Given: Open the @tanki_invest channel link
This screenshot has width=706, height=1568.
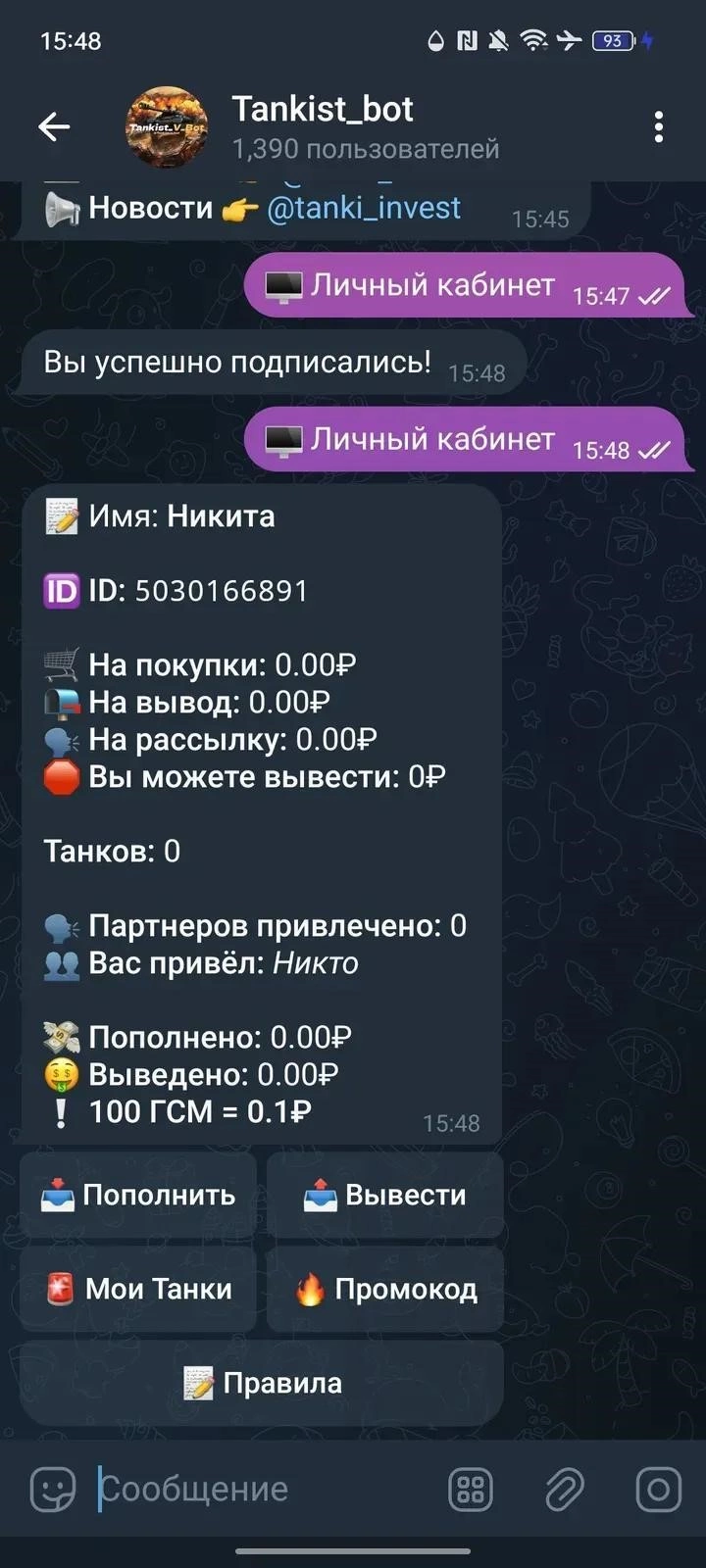Looking at the screenshot, I should pyautogui.click(x=363, y=208).
